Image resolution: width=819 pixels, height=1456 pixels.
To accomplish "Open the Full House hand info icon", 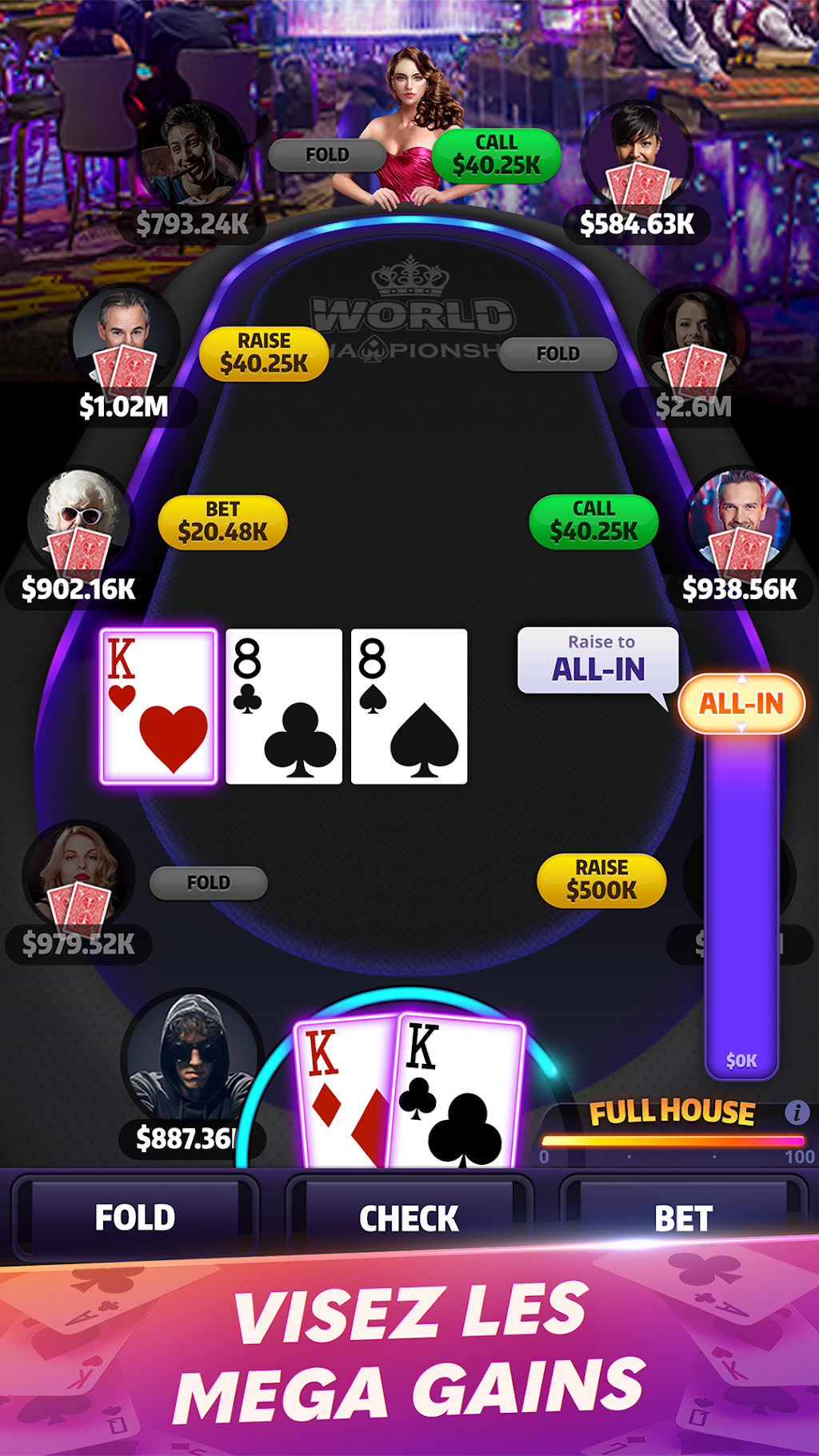I will 797,1112.
